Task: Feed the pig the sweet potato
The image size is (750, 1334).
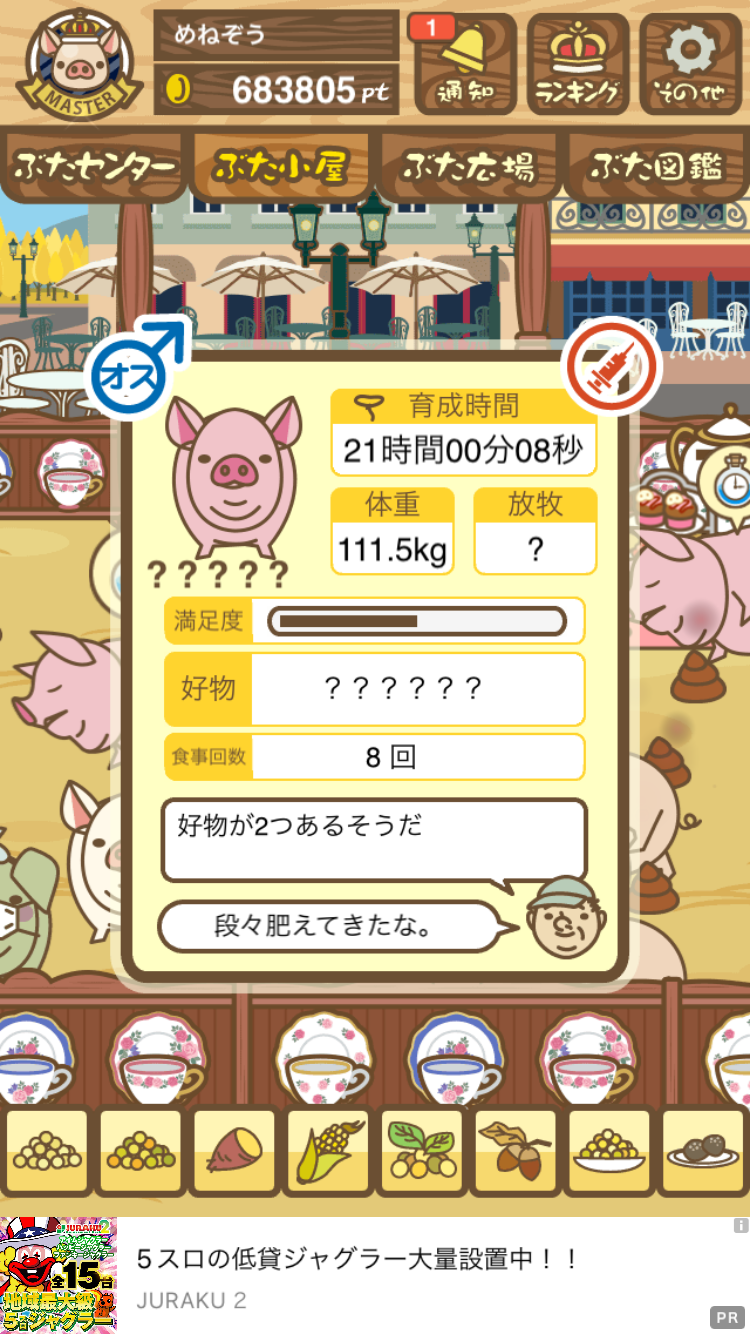Action: point(234,1151)
